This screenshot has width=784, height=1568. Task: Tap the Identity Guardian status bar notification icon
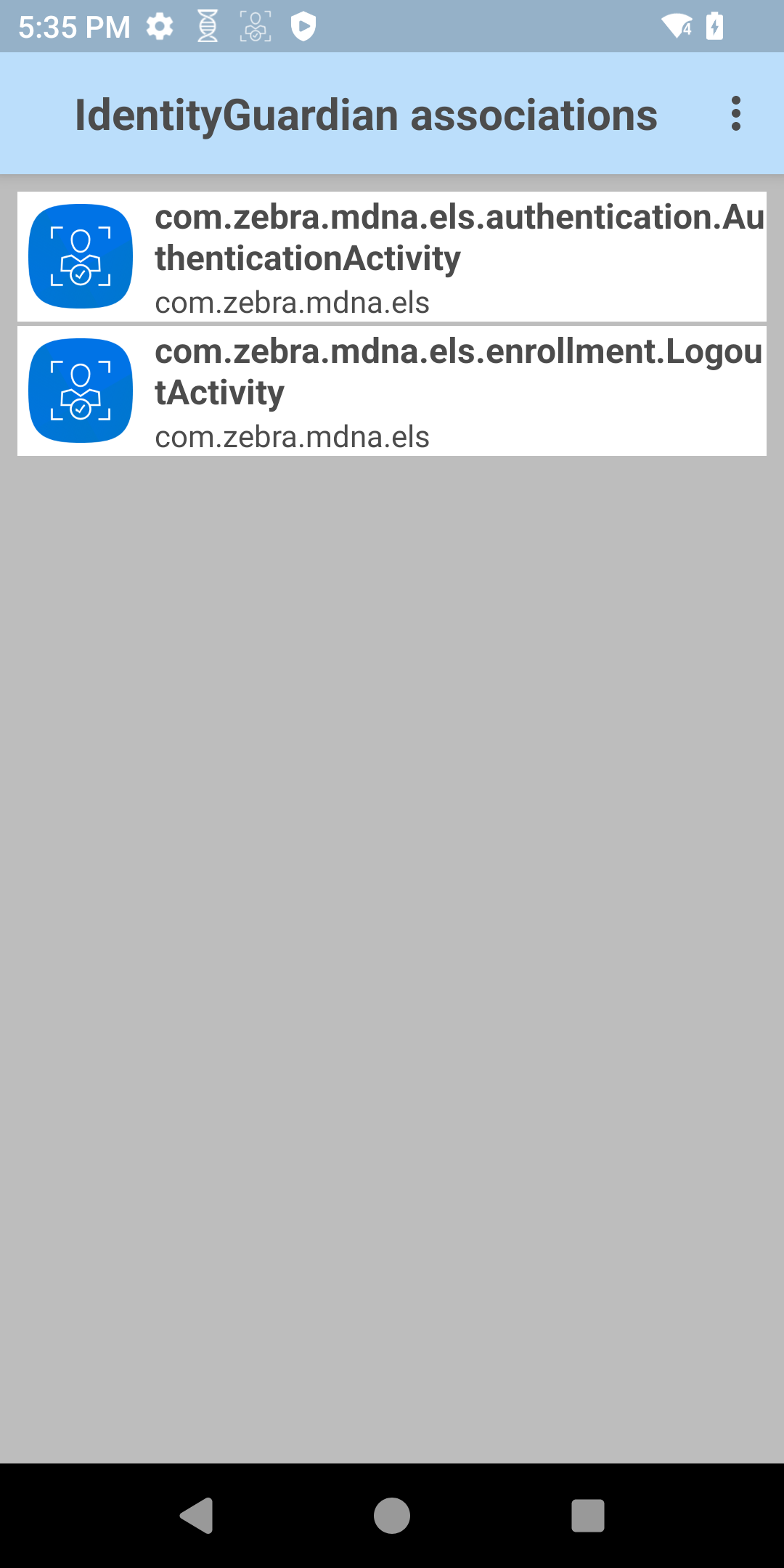256,26
